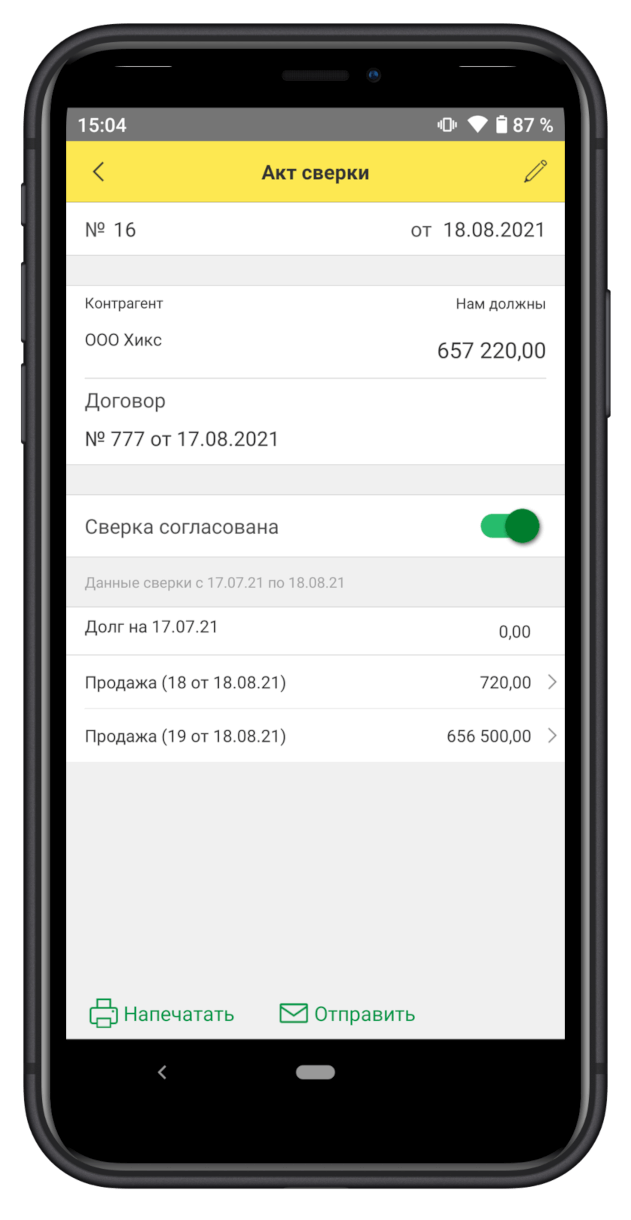631x1220 pixels.
Task: Go back from Акт сверки
Action: pos(98,172)
